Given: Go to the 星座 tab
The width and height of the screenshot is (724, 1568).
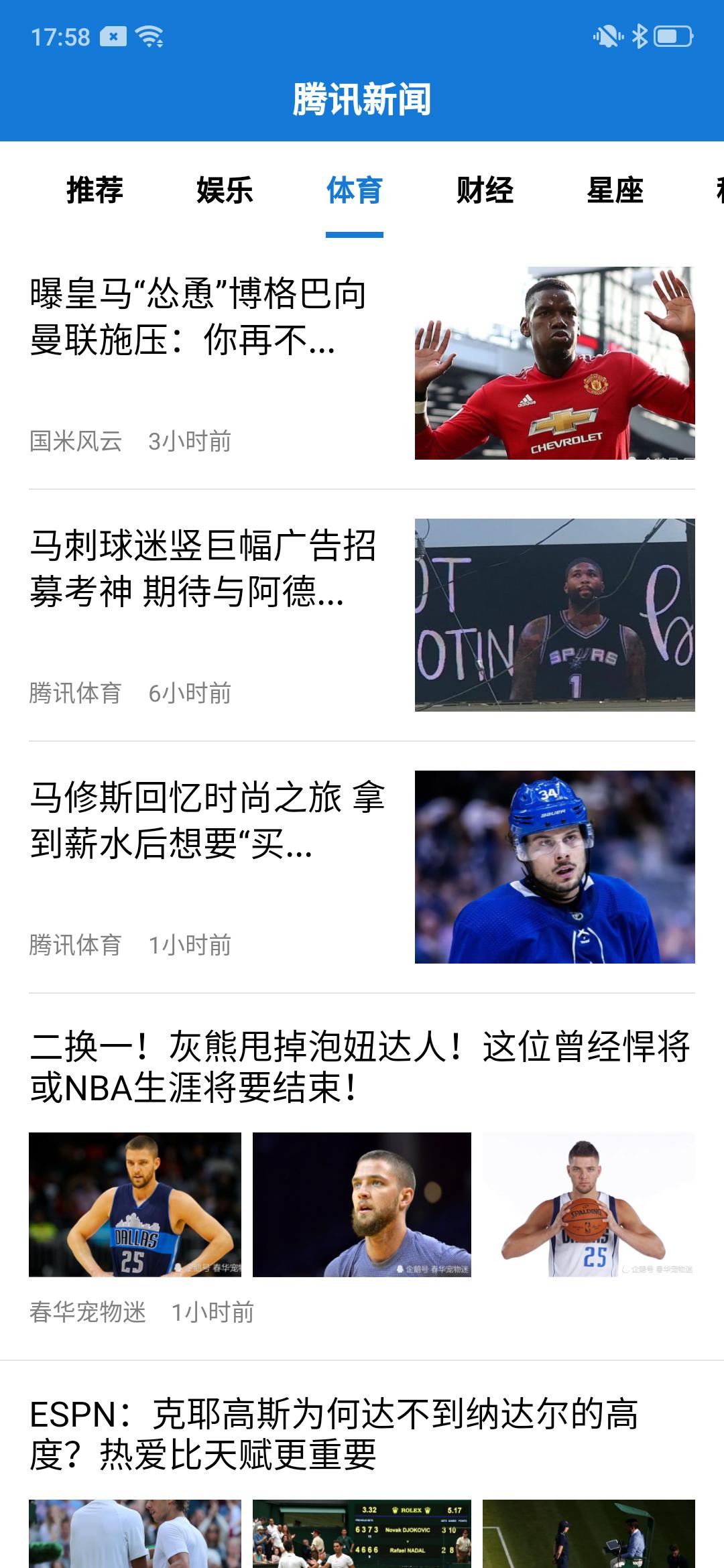Looking at the screenshot, I should (x=614, y=190).
